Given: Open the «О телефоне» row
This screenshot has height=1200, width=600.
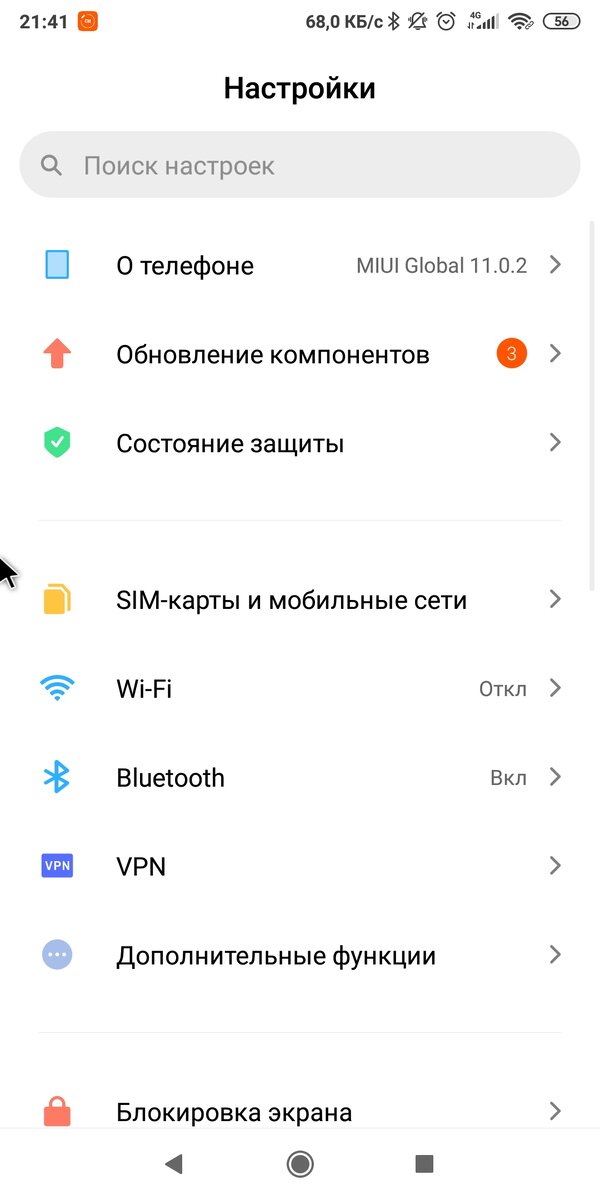Looking at the screenshot, I should click(x=300, y=265).
